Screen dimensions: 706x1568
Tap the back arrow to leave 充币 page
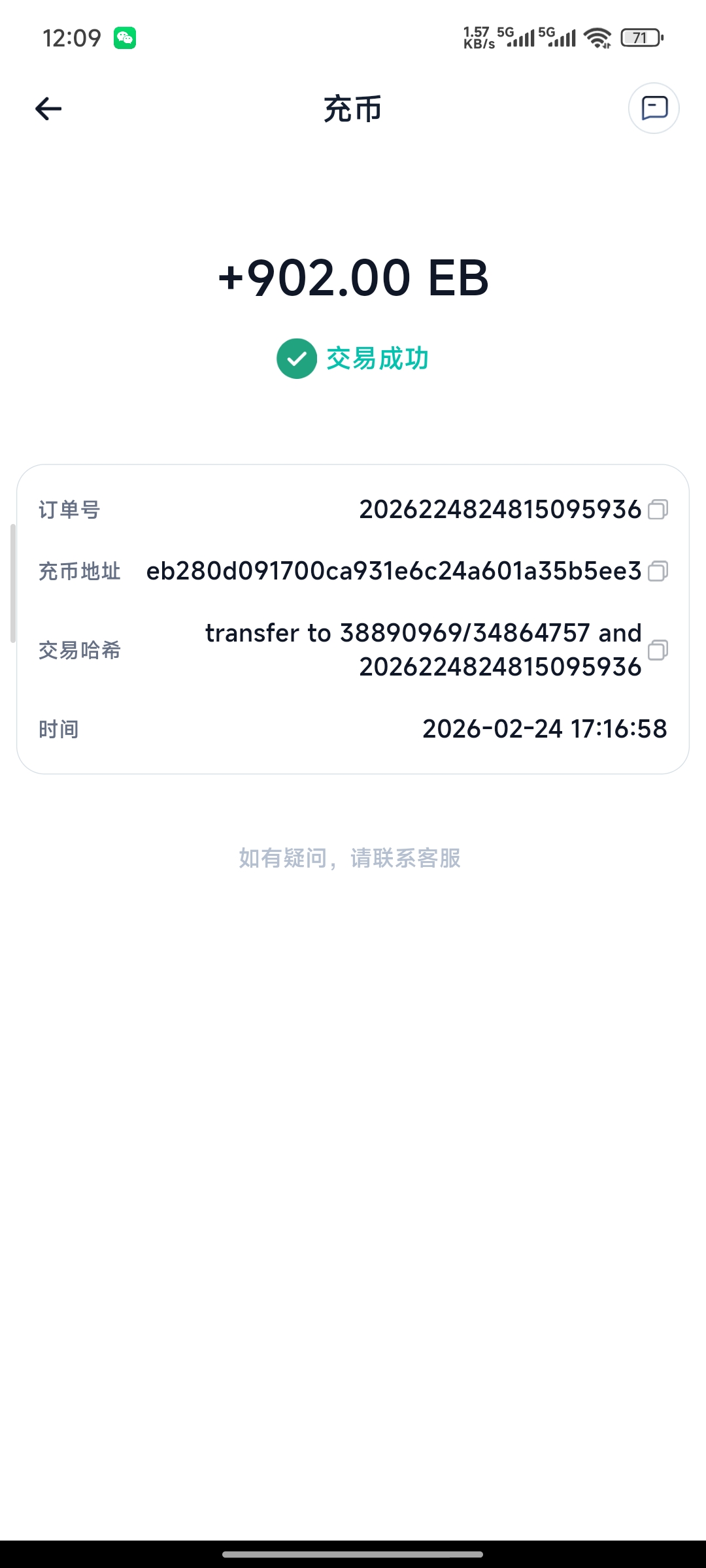pos(48,108)
